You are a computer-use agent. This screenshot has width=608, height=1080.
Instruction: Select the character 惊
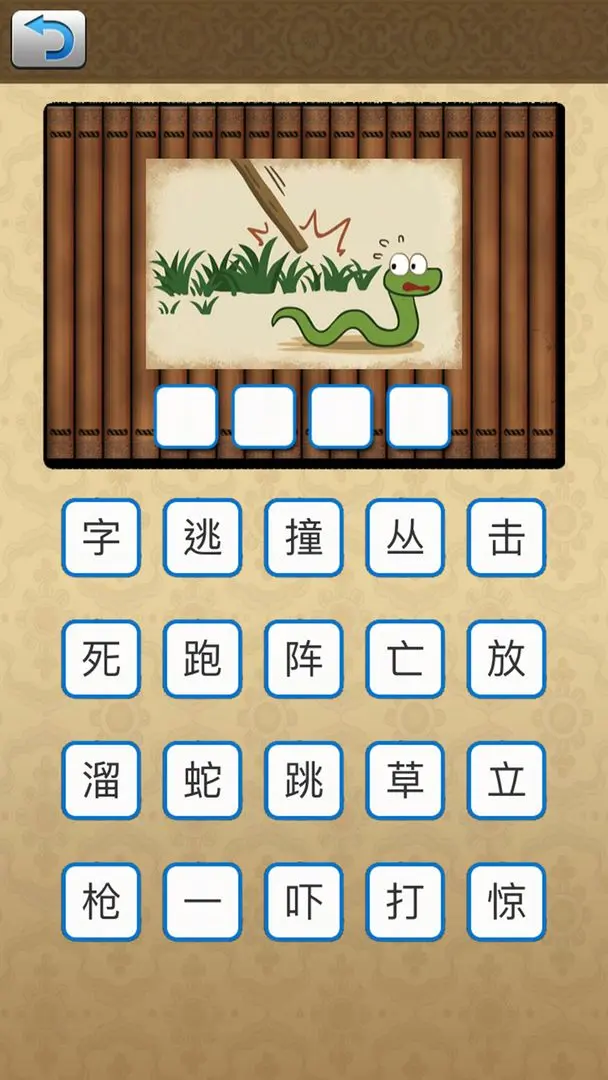click(506, 902)
